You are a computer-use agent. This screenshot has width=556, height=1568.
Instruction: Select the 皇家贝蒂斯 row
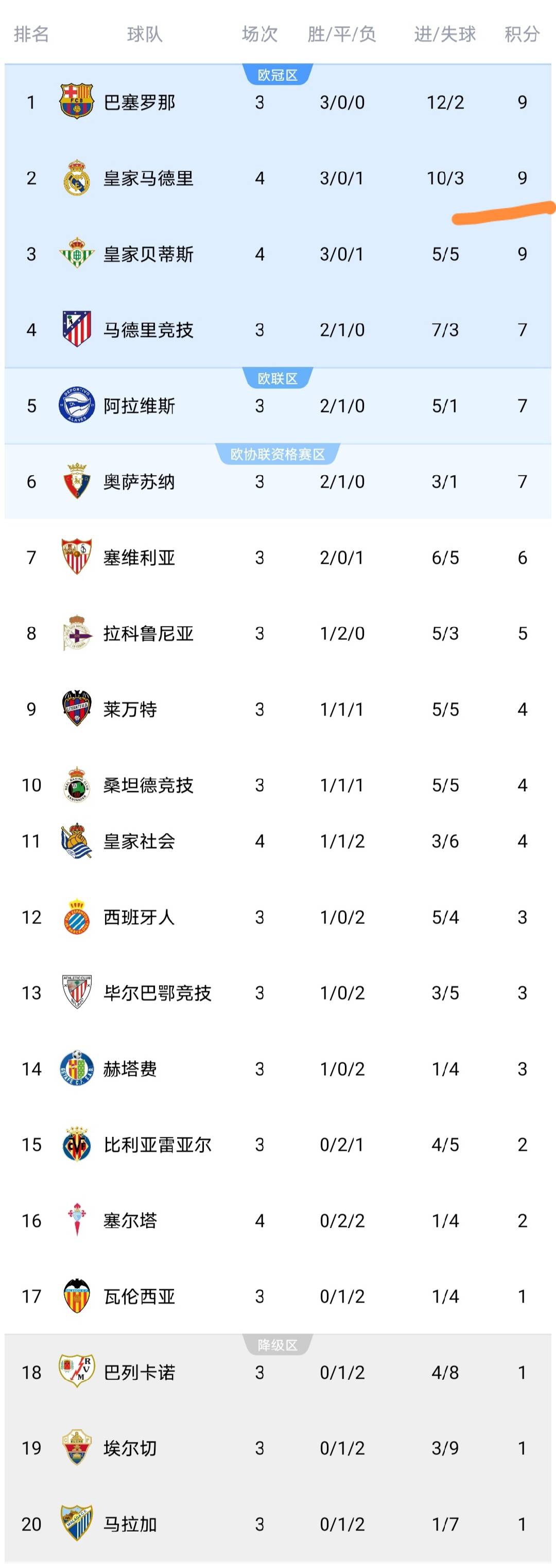pyautogui.click(x=277, y=254)
